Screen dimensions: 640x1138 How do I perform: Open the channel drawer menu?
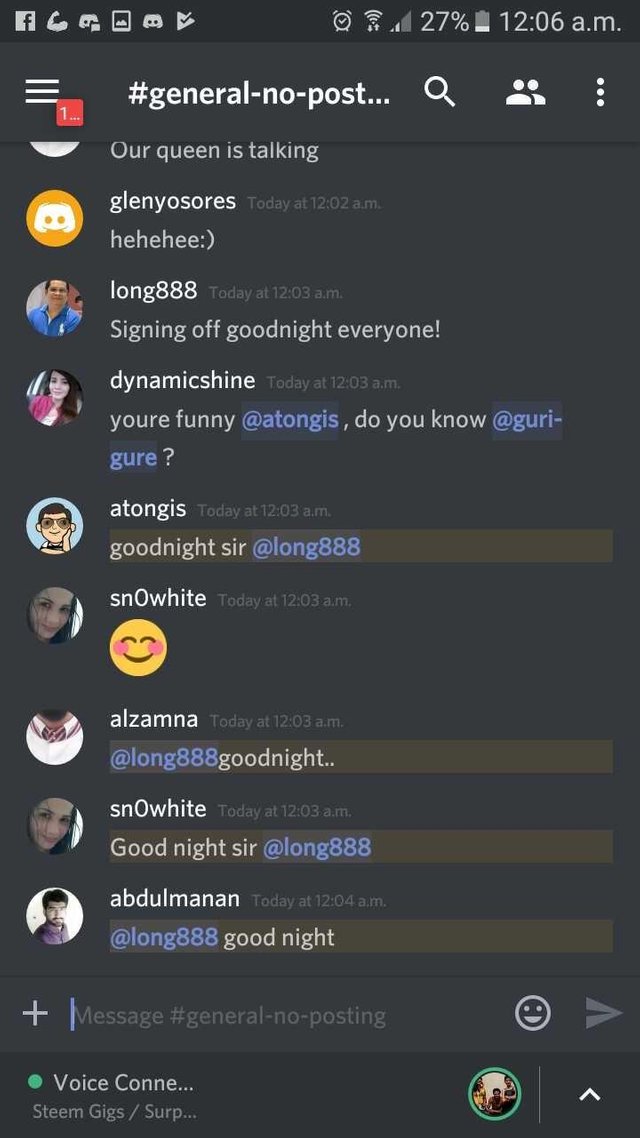click(43, 93)
